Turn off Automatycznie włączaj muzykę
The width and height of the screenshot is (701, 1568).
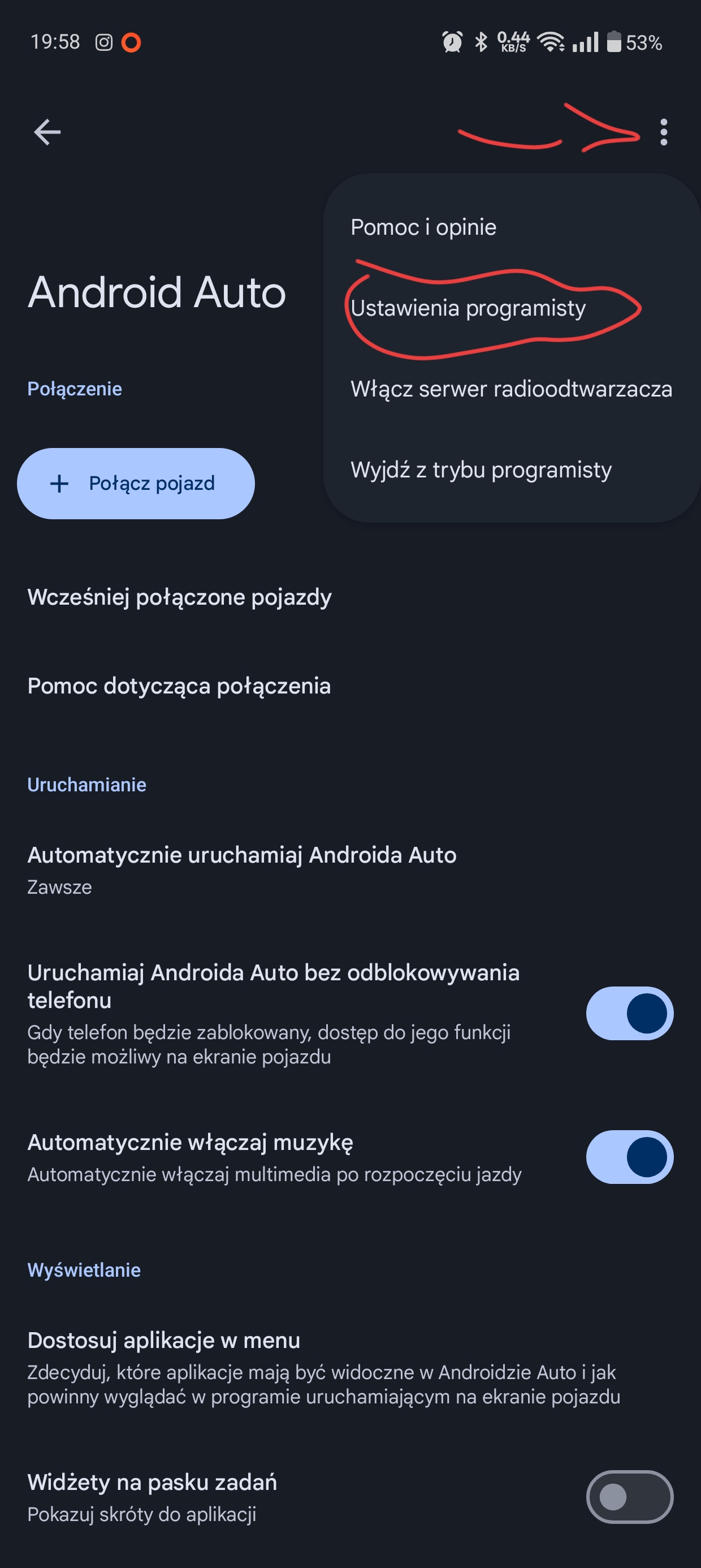click(x=629, y=1157)
